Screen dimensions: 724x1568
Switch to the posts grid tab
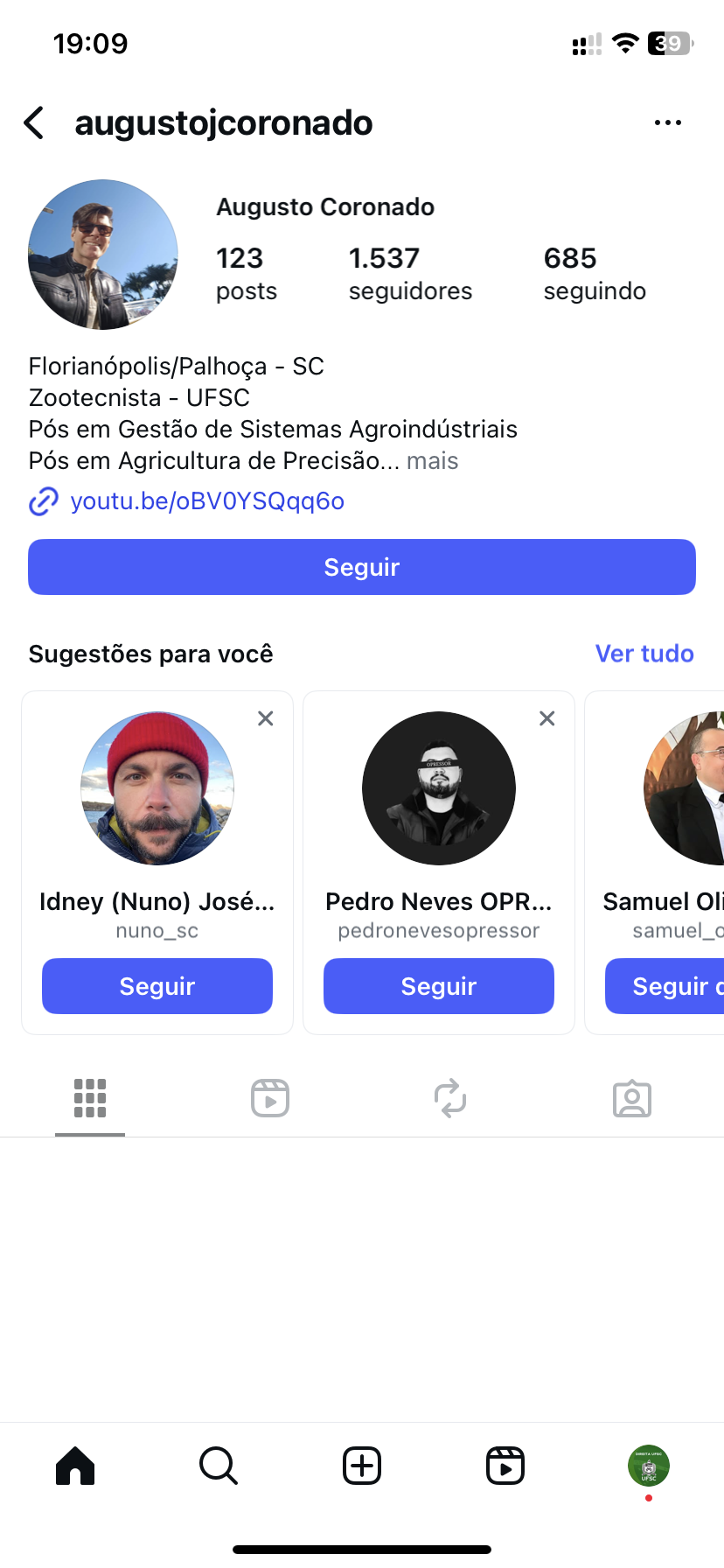tap(90, 1098)
